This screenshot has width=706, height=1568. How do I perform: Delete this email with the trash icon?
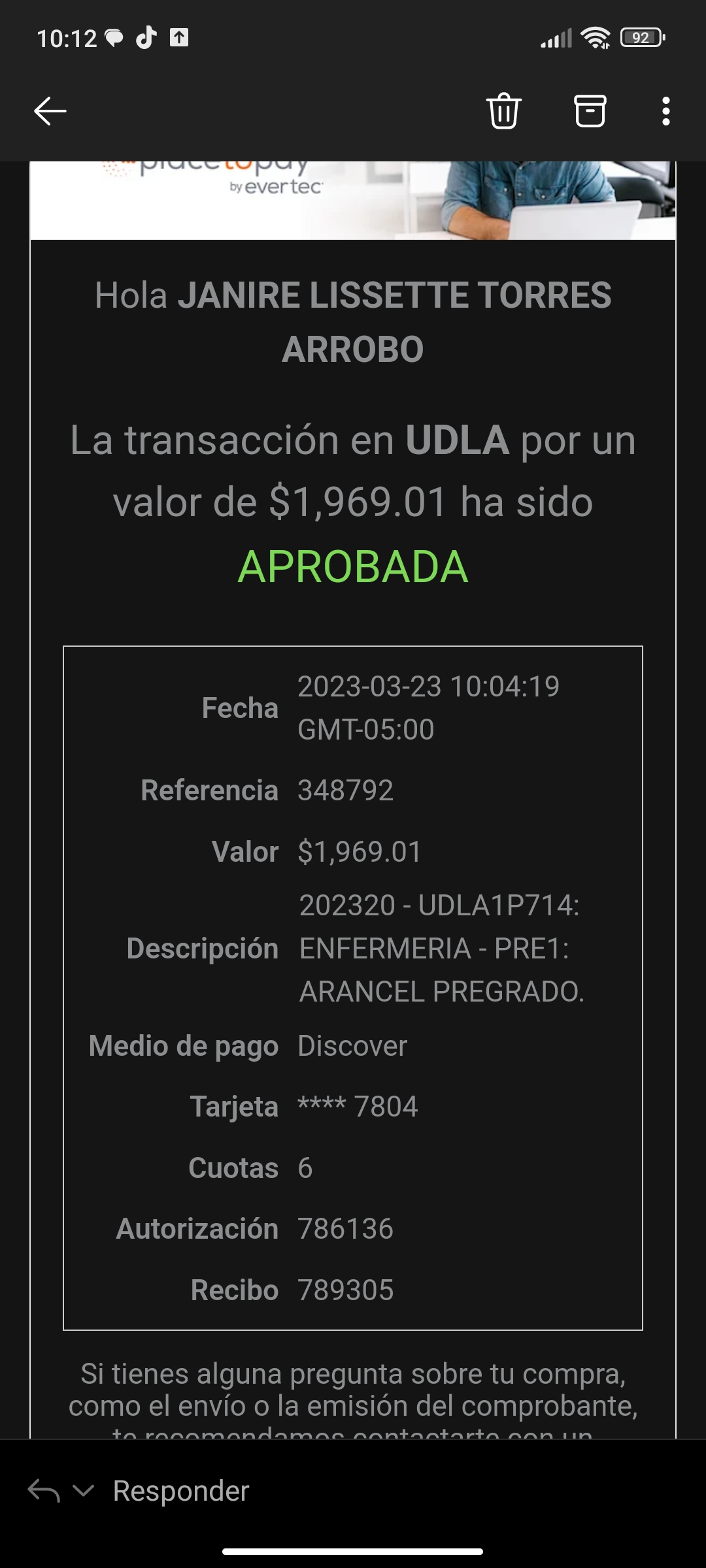[x=503, y=111]
